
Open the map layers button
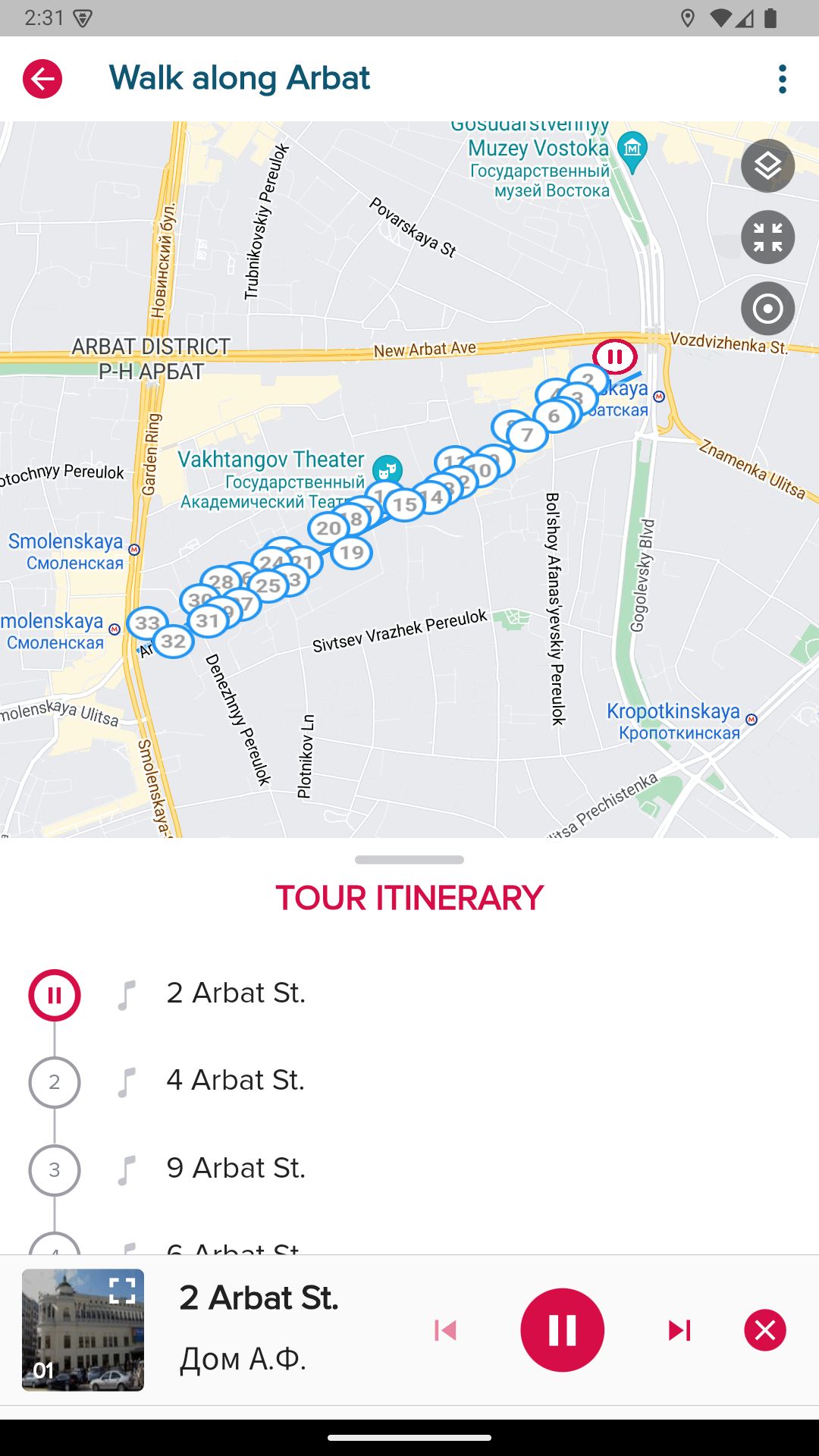pos(768,165)
